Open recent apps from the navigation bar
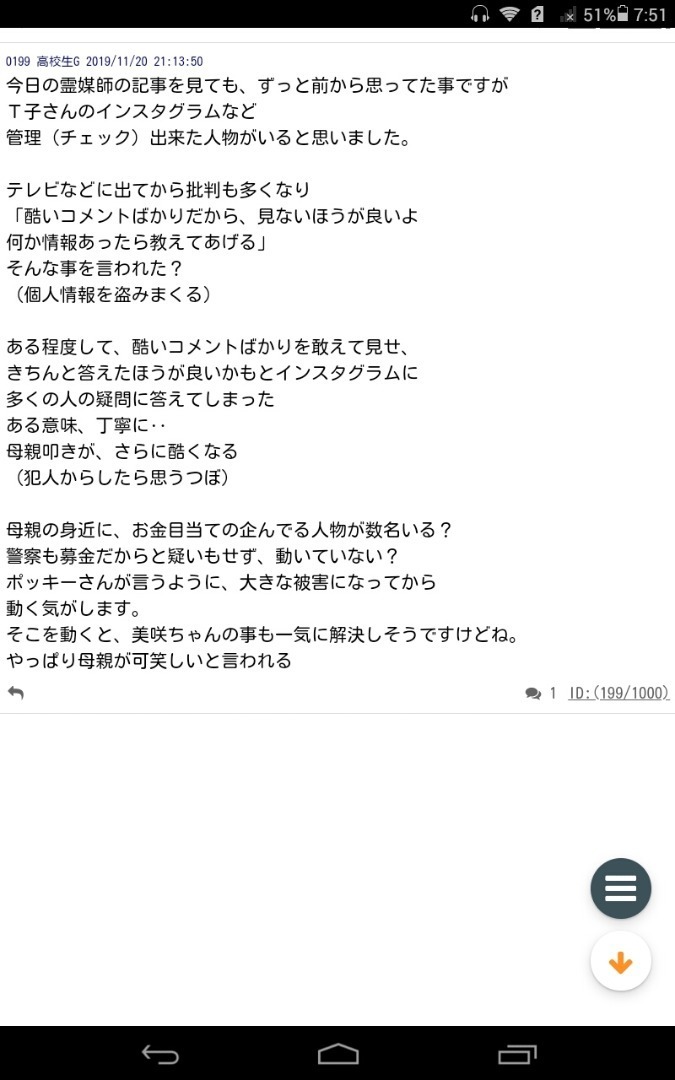 point(517,1054)
